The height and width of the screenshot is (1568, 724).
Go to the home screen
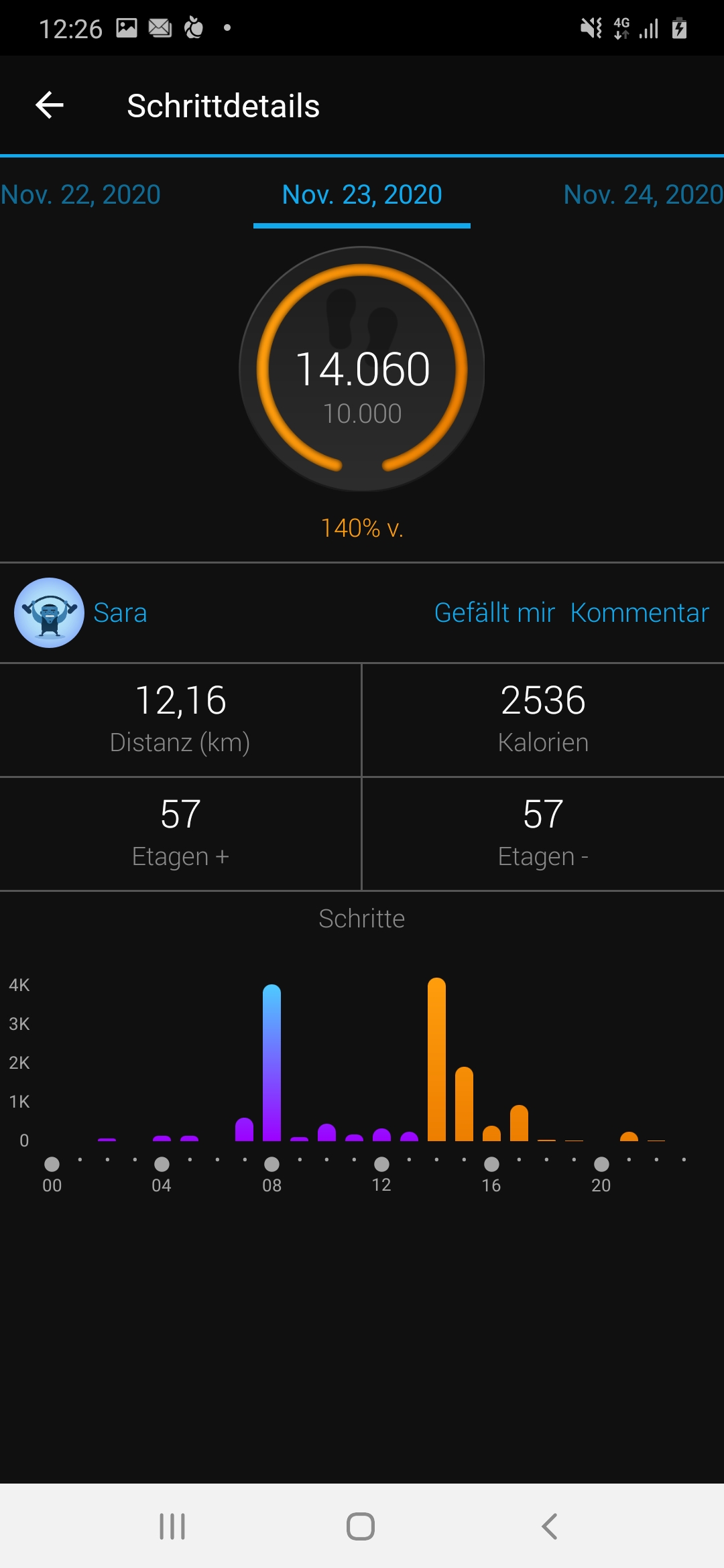click(x=361, y=1526)
